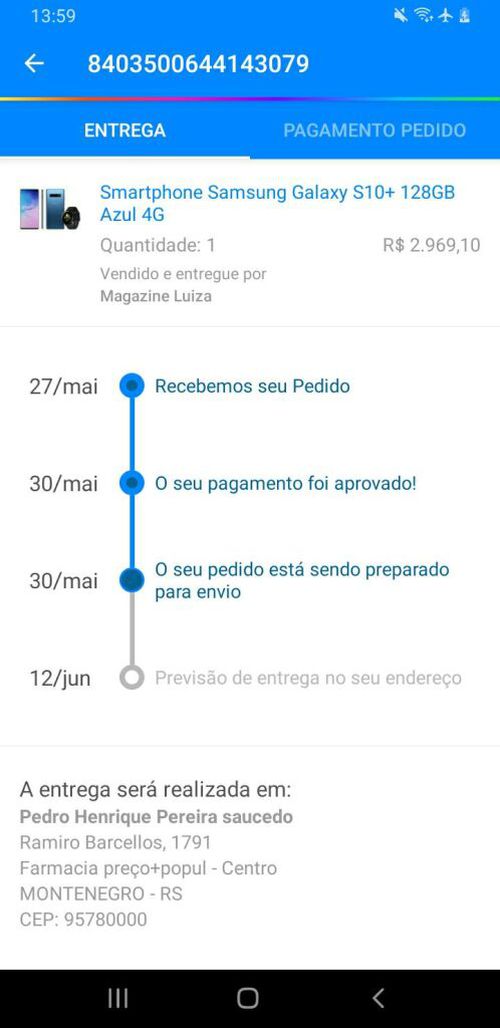Viewport: 500px width, 1028px height.
Task: Tap the system back button
Action: click(377, 998)
